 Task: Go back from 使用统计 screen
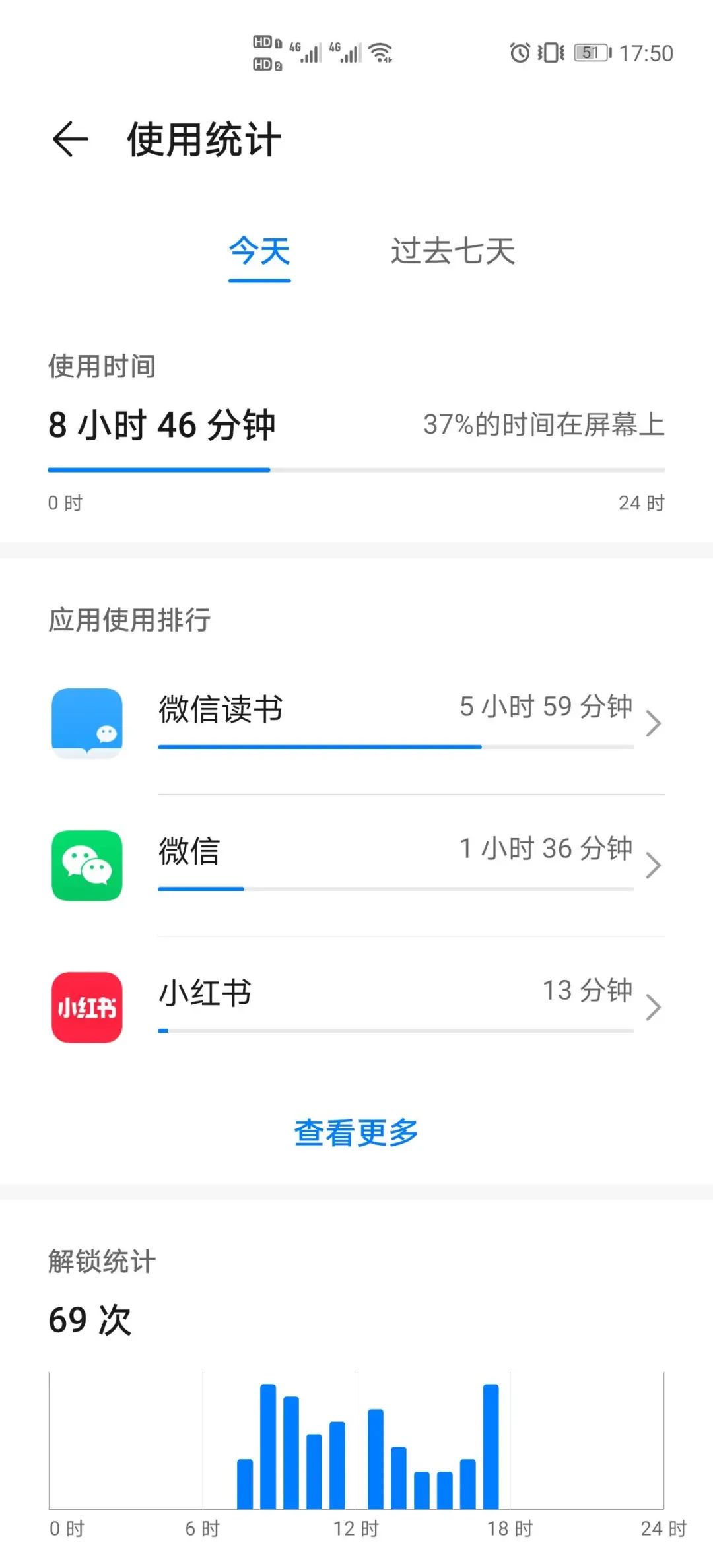70,140
